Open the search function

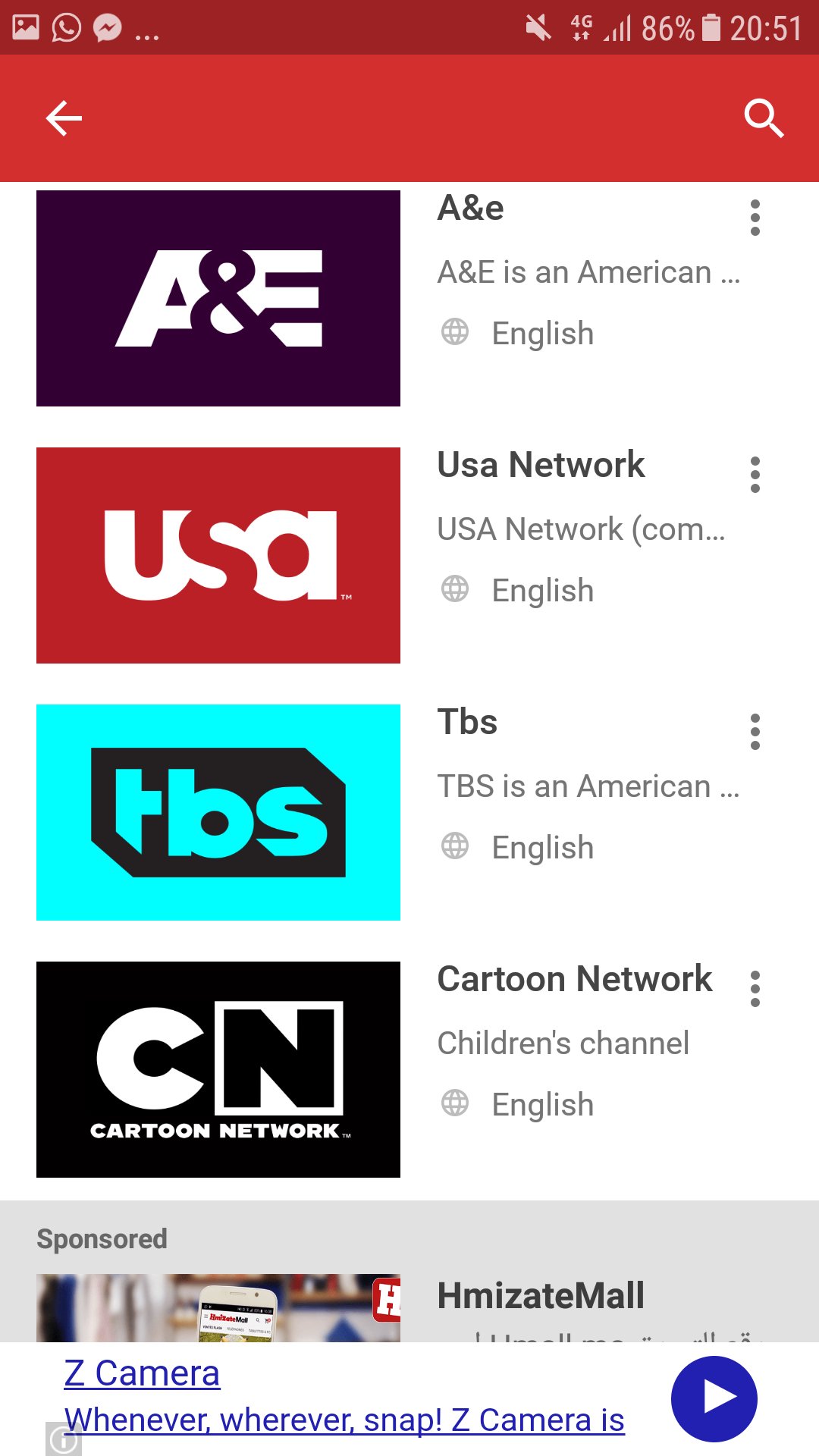764,118
